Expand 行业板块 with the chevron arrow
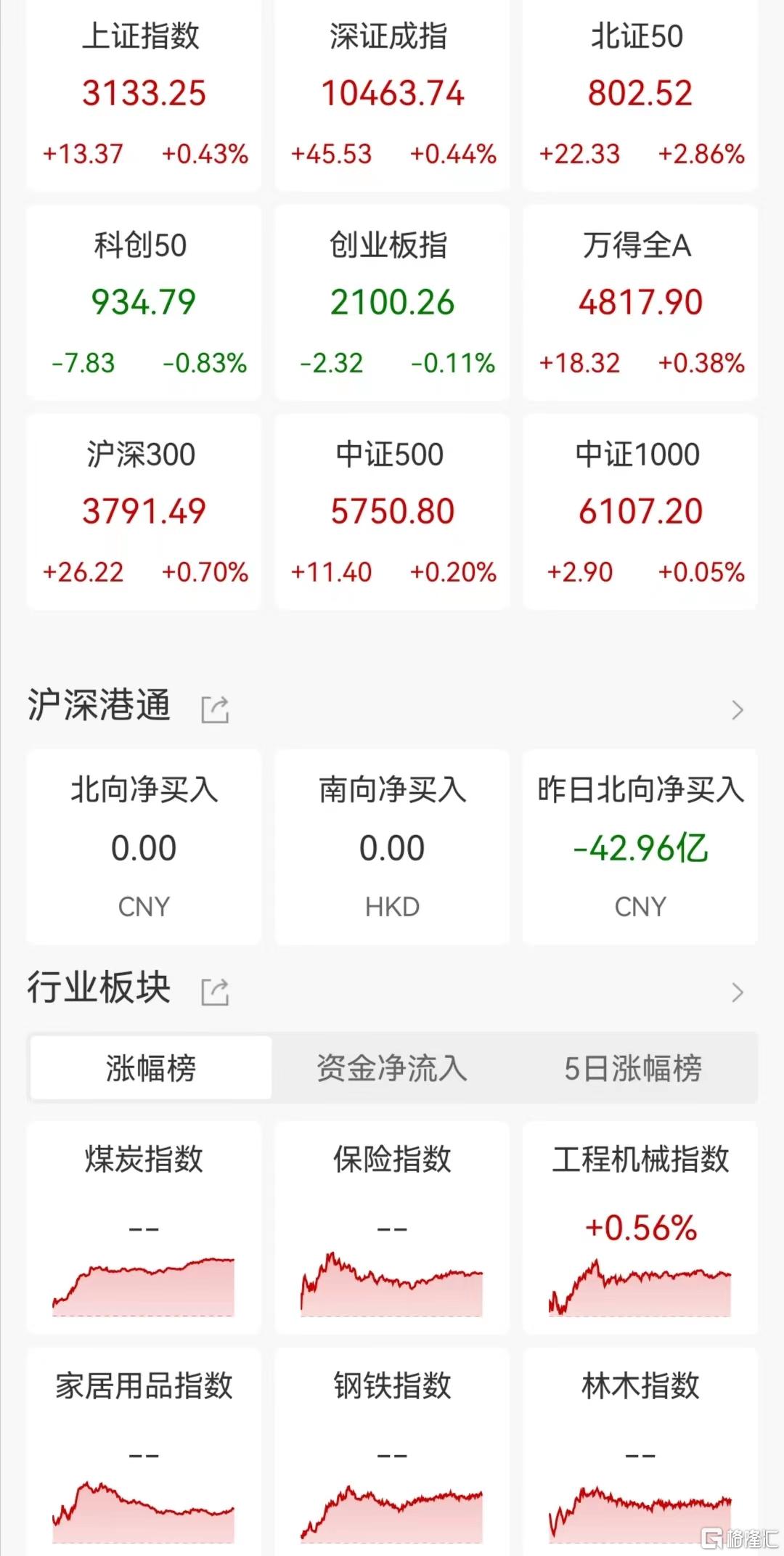Viewport: 784px width, 1556px height. 738,992
